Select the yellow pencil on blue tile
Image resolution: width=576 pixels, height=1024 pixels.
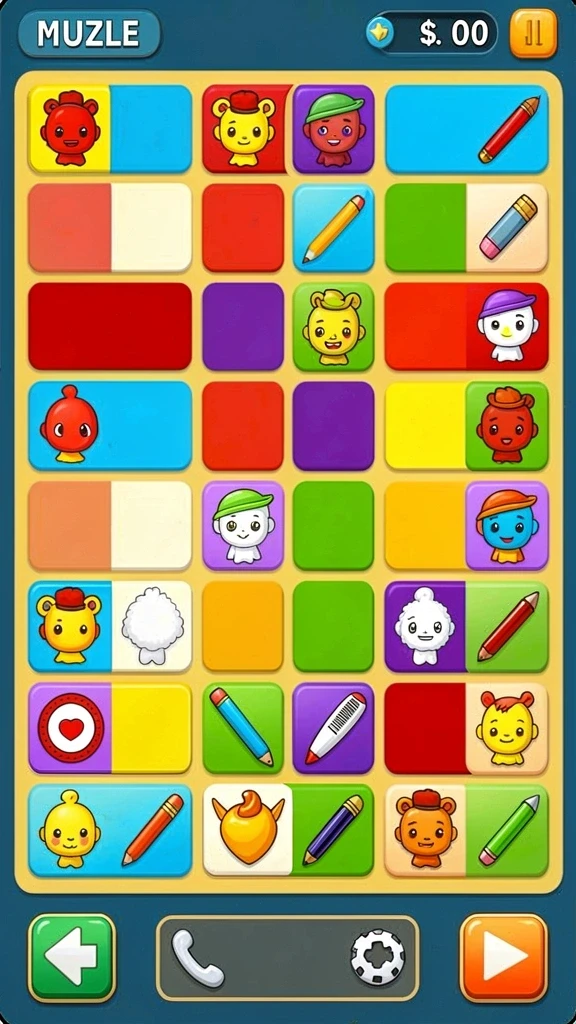tap(333, 228)
